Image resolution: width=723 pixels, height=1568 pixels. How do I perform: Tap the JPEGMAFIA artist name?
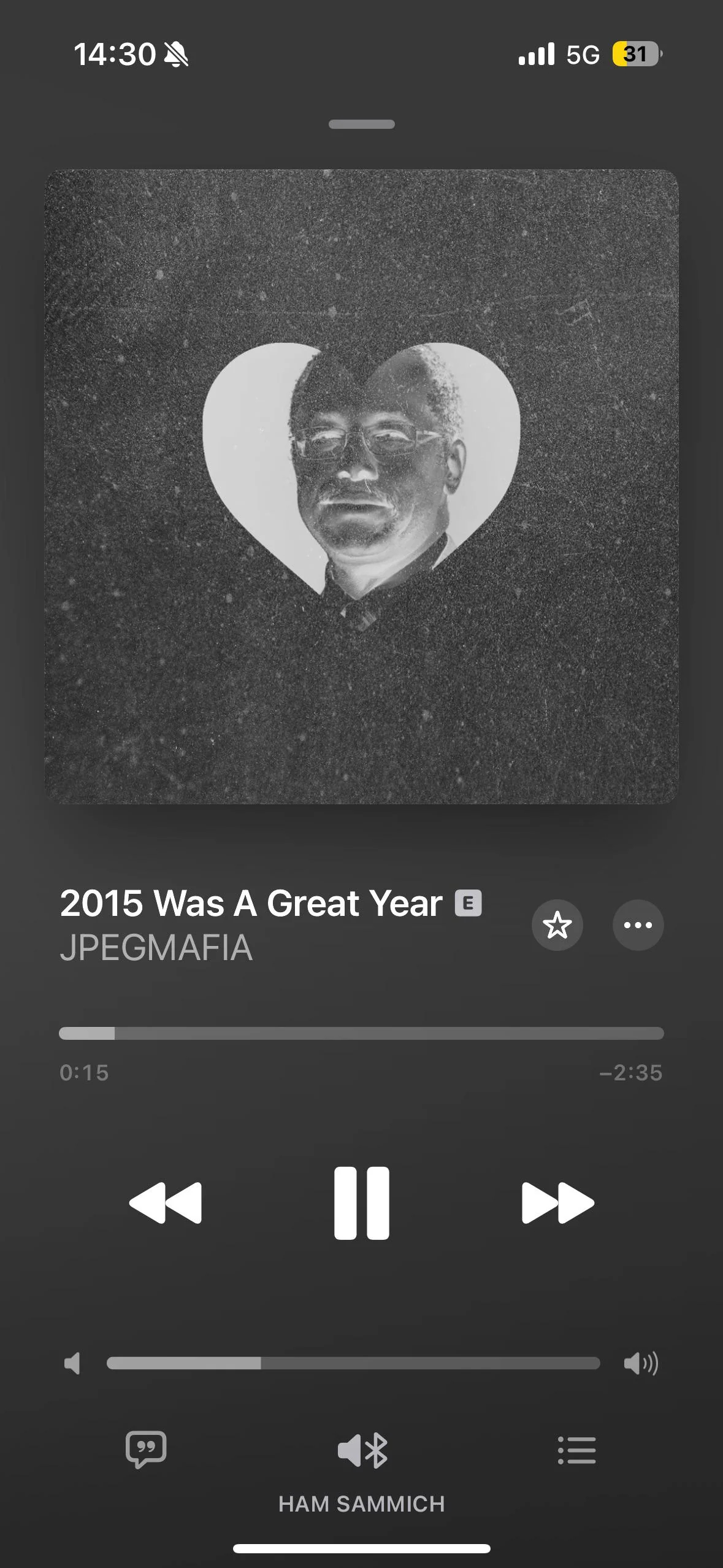tap(156, 948)
